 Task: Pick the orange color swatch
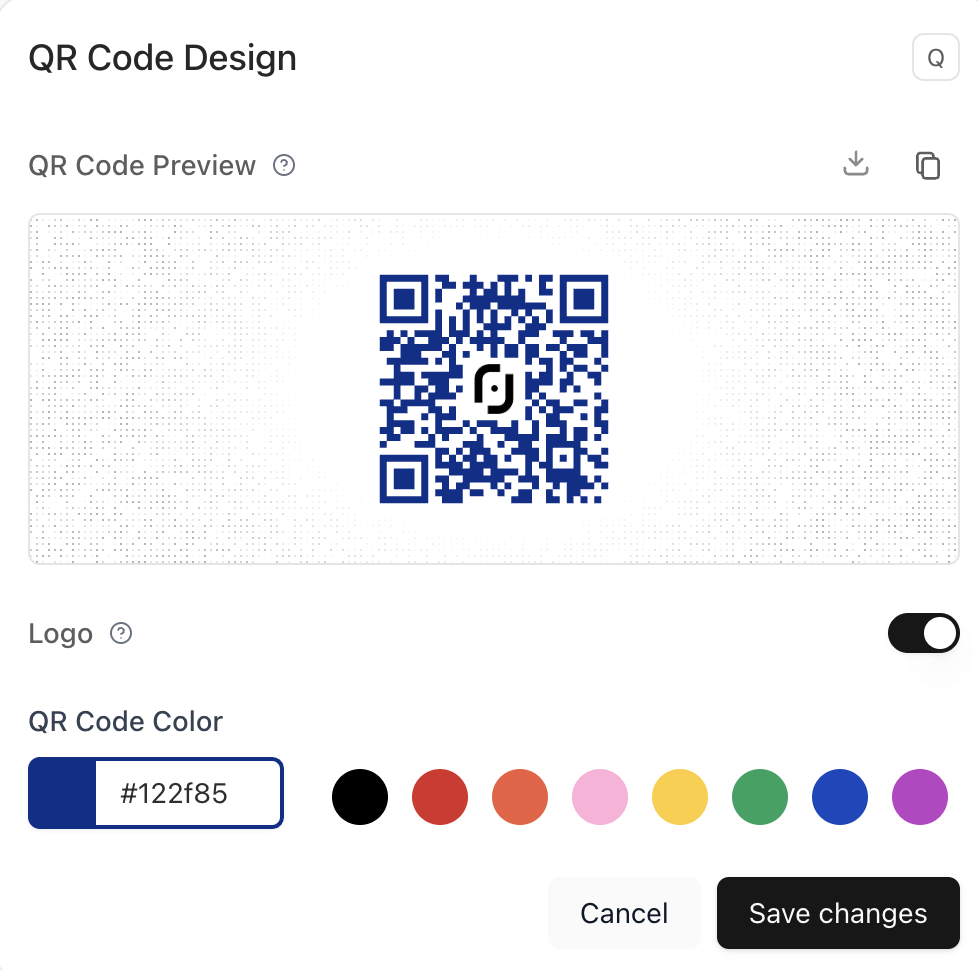pyautogui.click(x=520, y=797)
